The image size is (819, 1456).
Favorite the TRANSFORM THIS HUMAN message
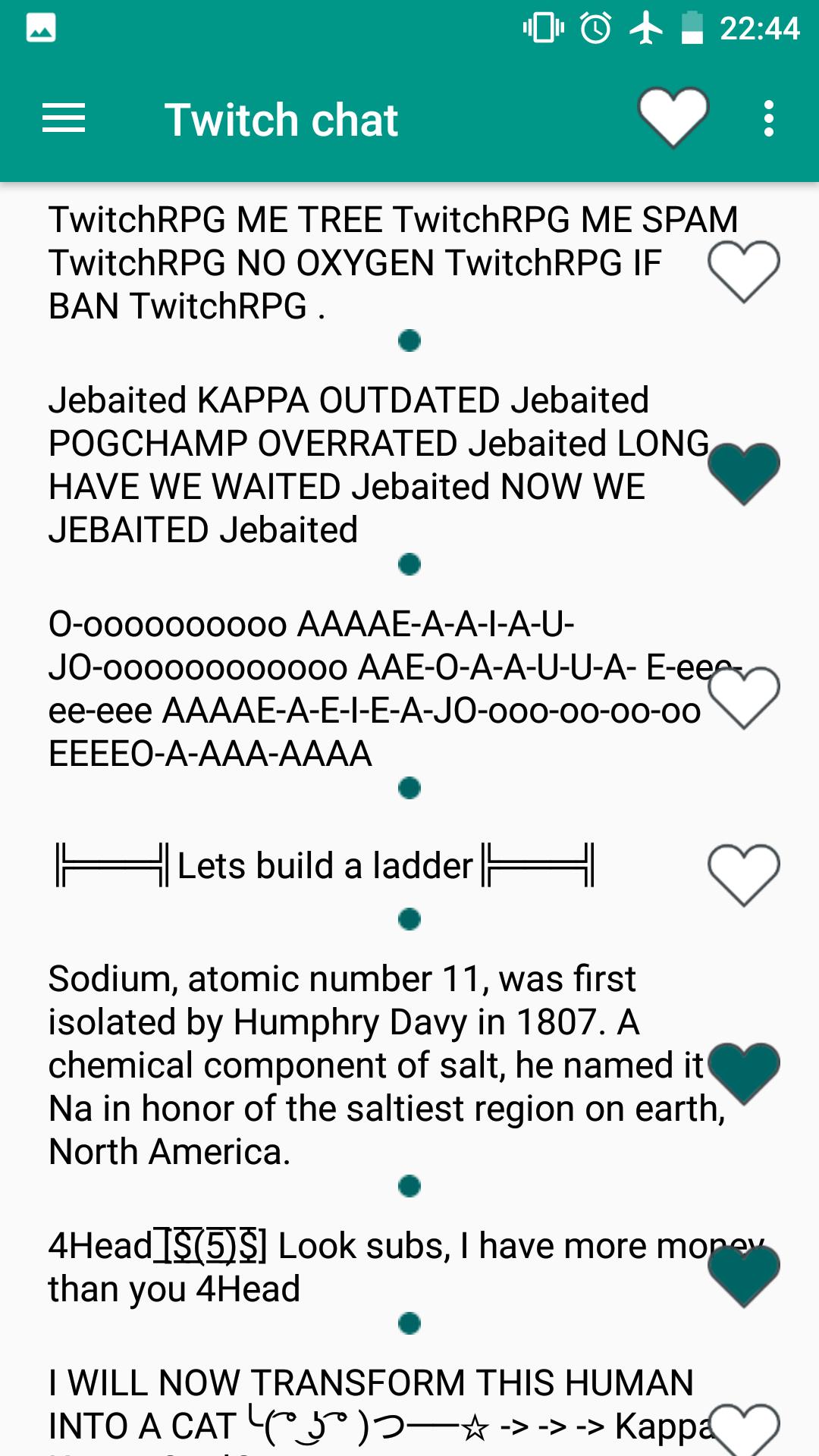[x=743, y=1429]
